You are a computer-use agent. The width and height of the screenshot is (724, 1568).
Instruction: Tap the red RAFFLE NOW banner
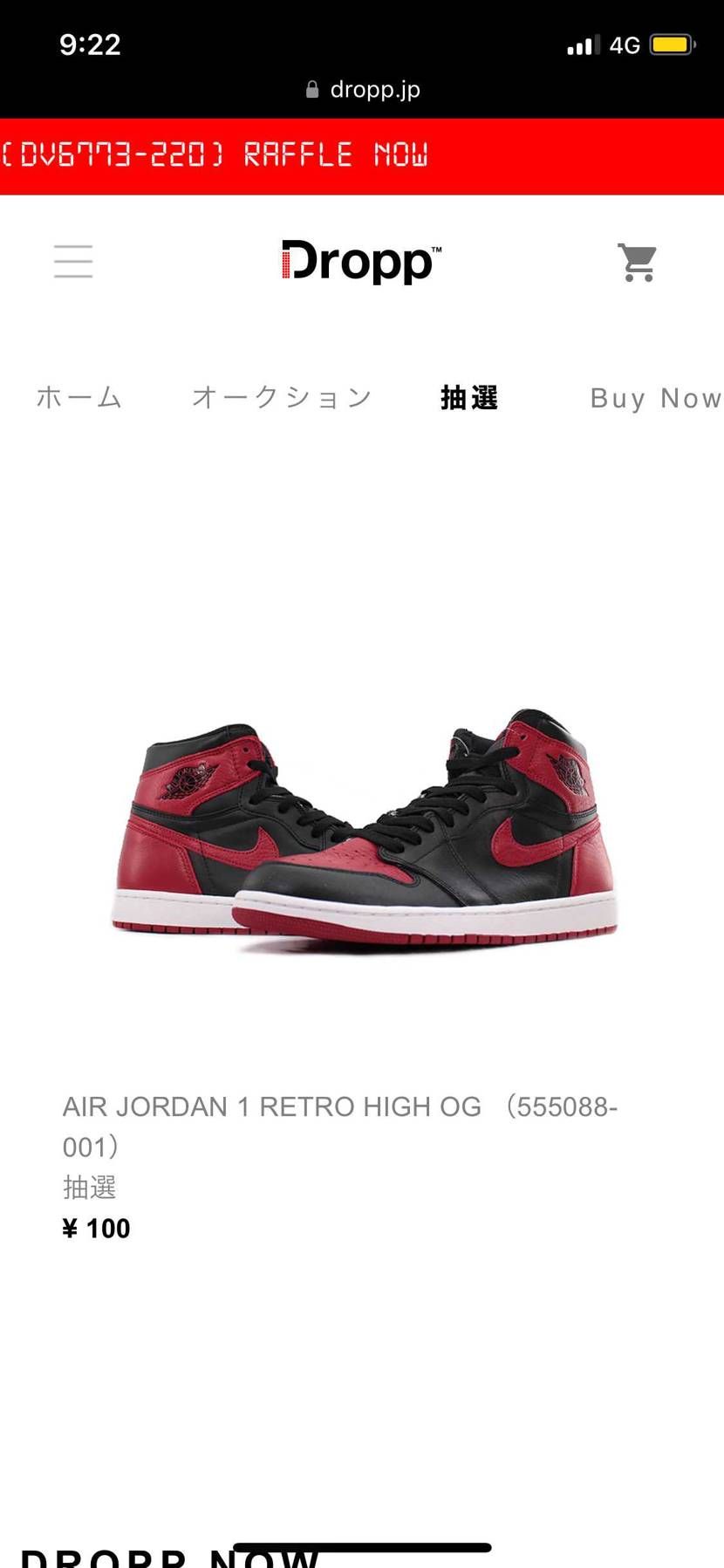pyautogui.click(x=362, y=156)
